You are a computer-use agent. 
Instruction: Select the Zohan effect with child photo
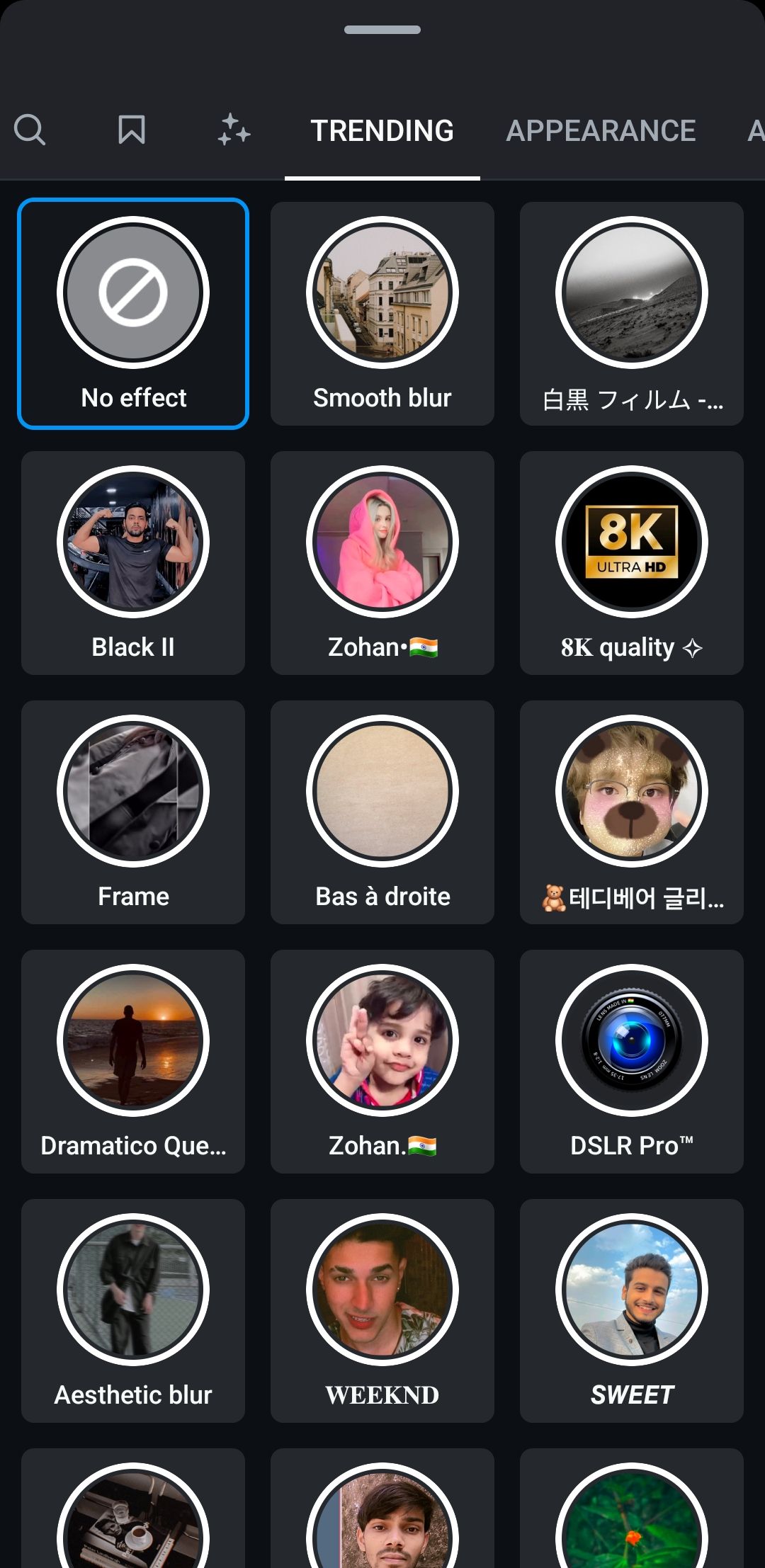coord(382,1062)
